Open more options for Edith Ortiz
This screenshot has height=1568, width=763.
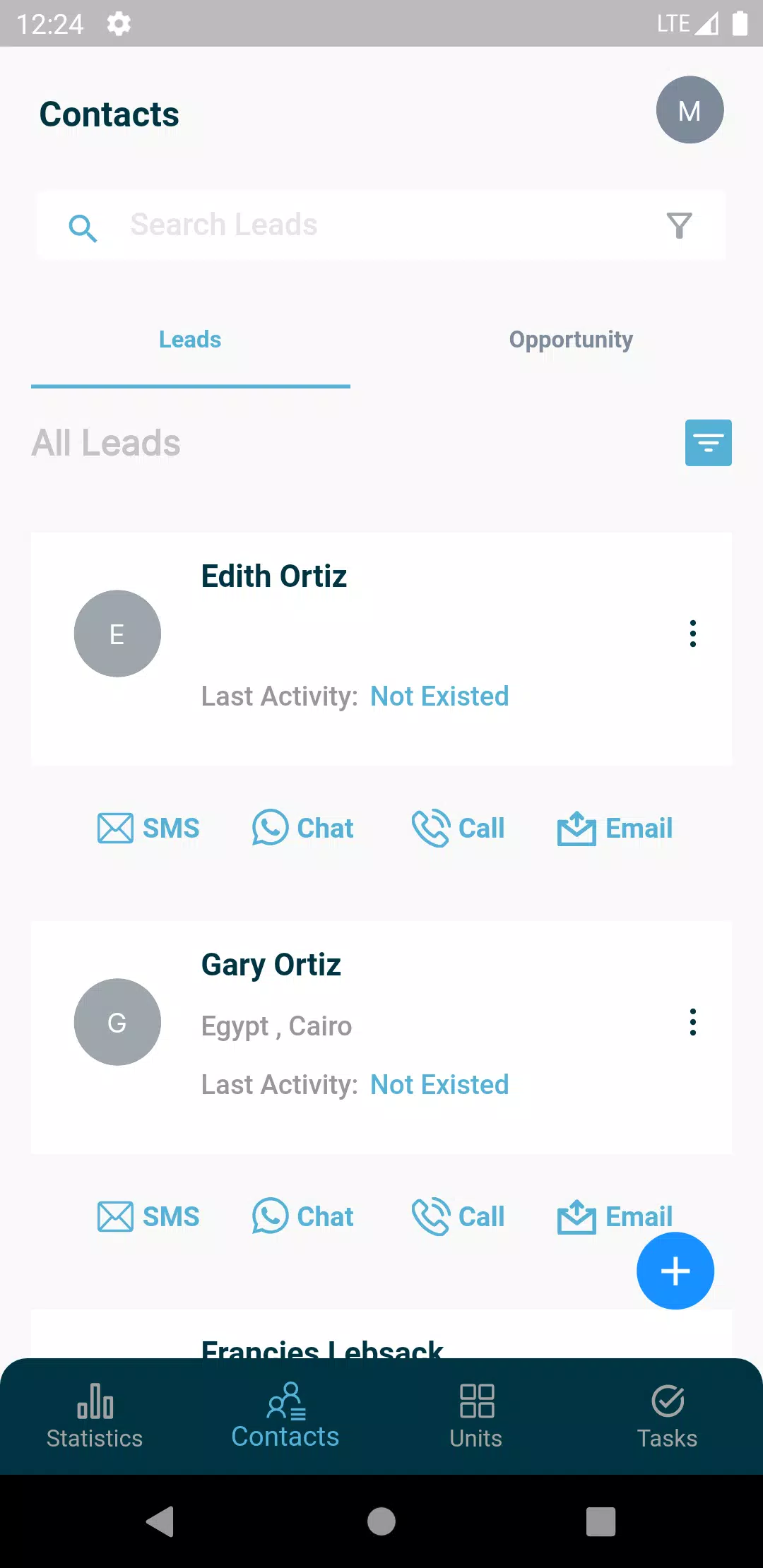tap(693, 634)
